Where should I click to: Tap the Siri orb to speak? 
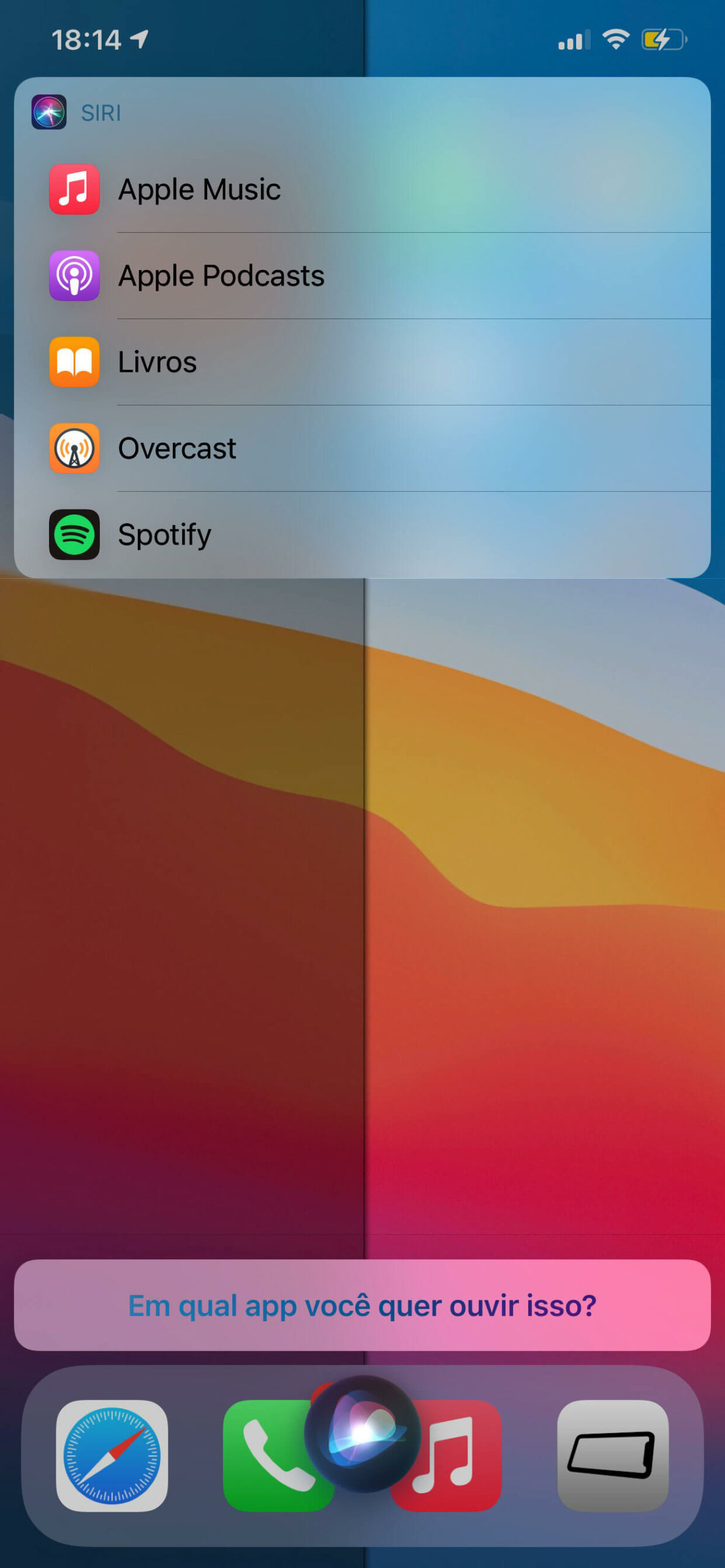363,1432
